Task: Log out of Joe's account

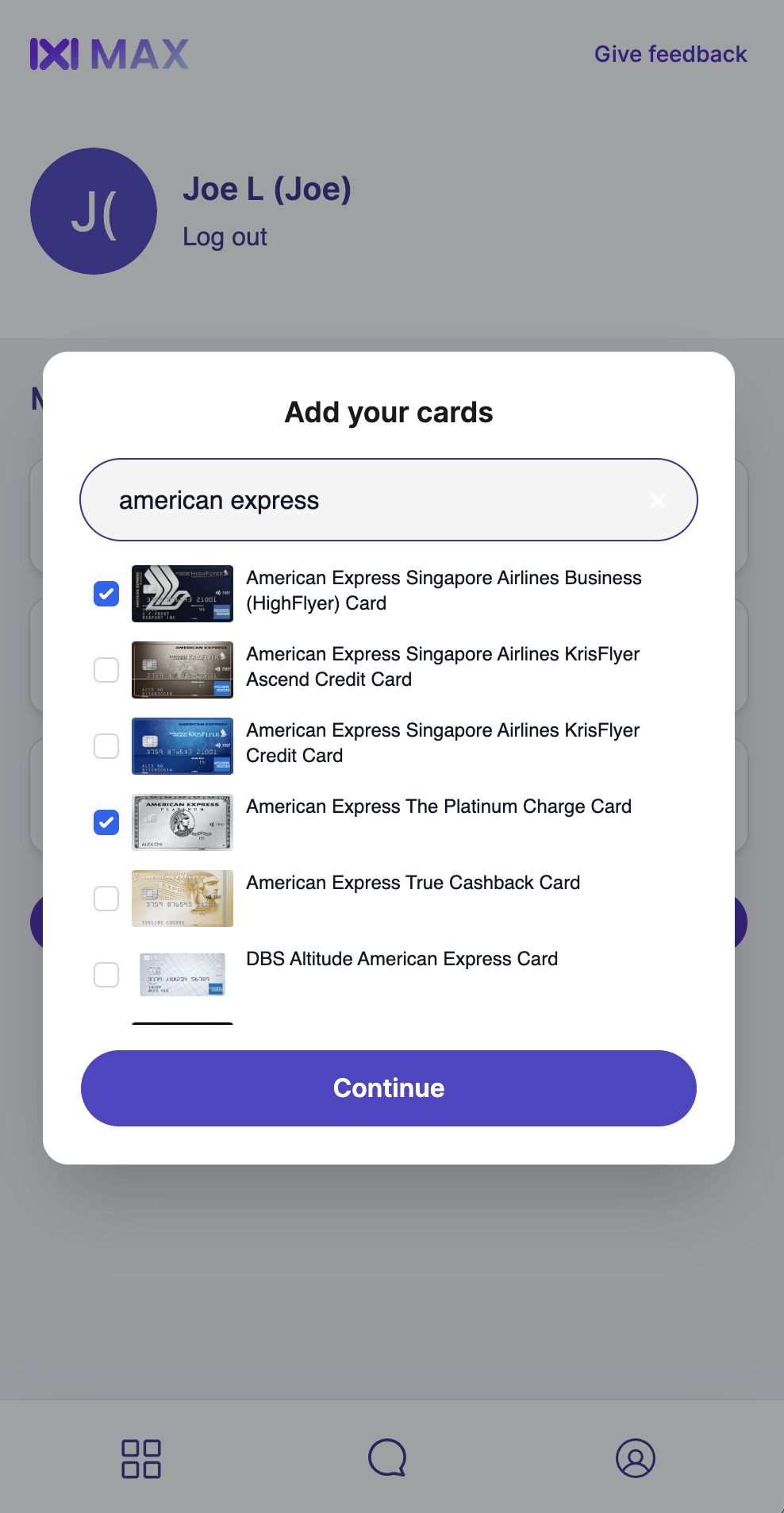Action: pos(225,237)
